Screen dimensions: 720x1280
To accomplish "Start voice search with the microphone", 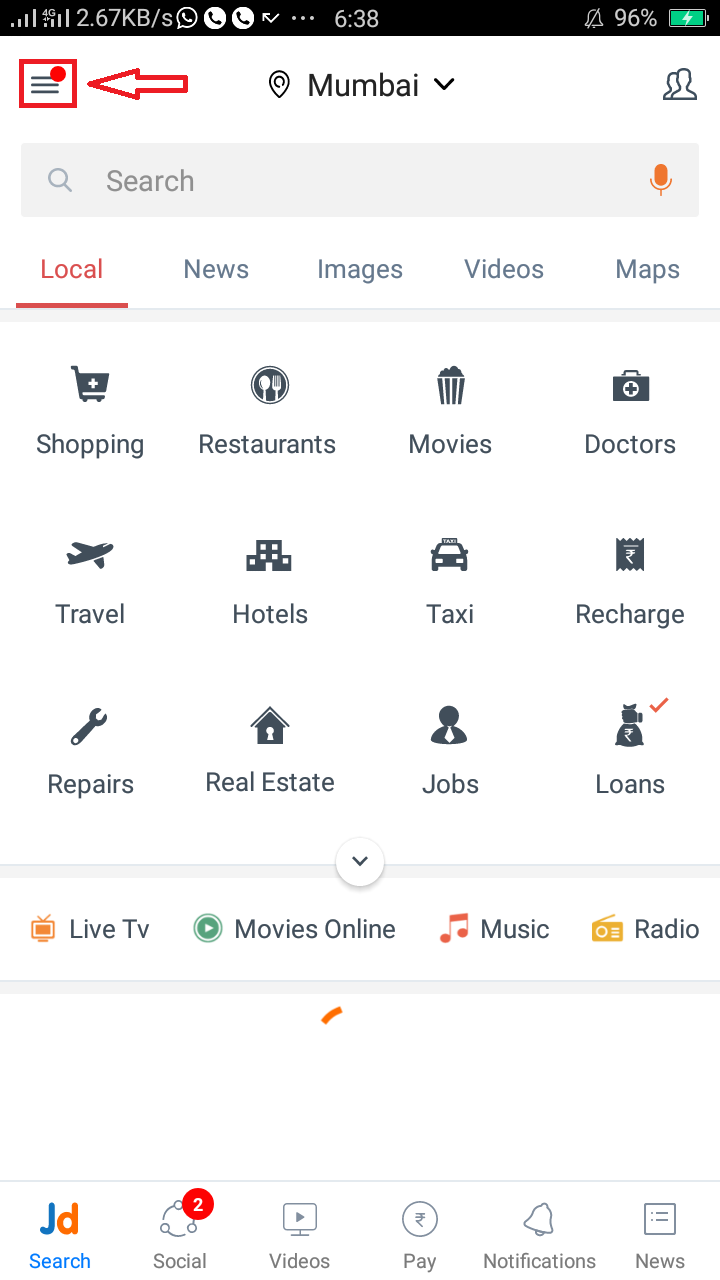I will (x=660, y=180).
